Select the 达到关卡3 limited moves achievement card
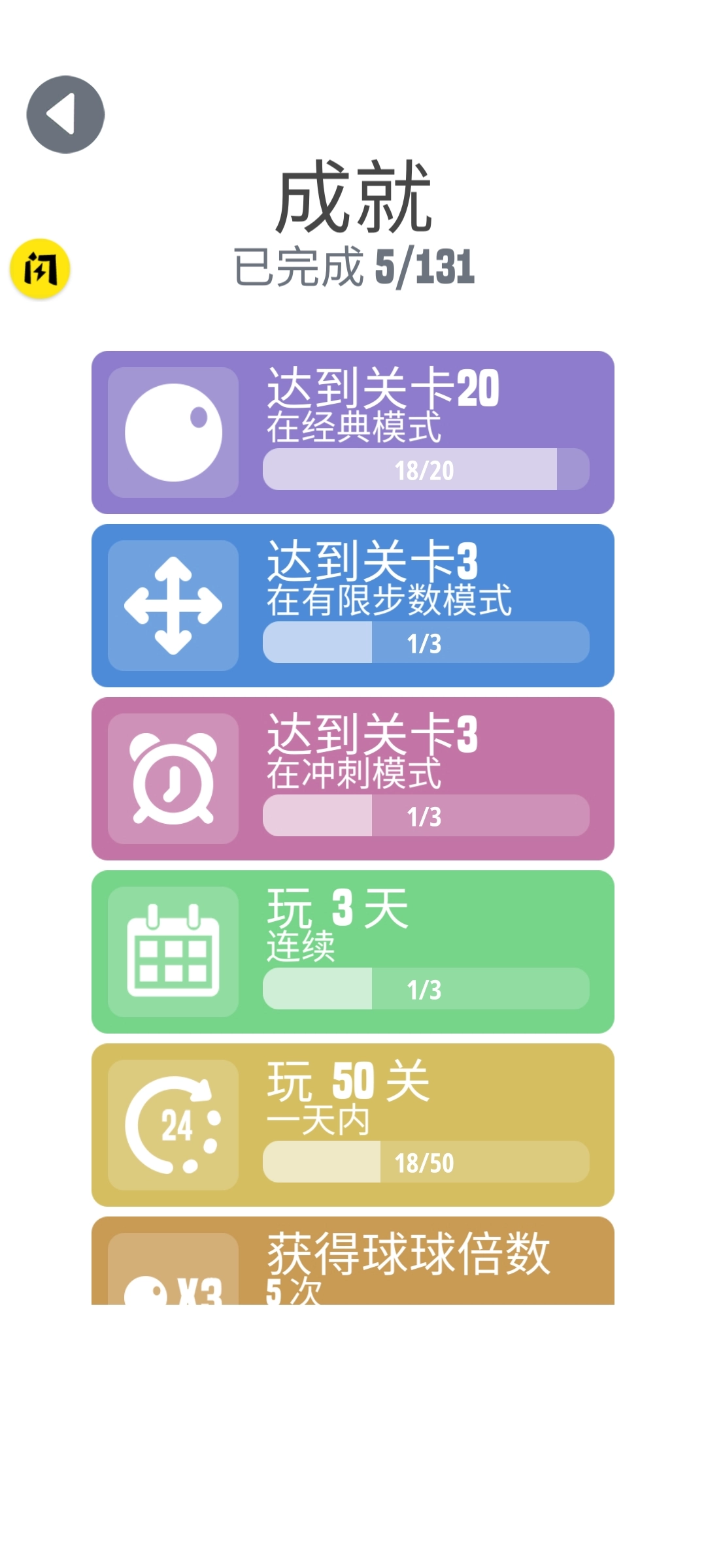Viewport: 706px width, 1568px height. (353, 604)
